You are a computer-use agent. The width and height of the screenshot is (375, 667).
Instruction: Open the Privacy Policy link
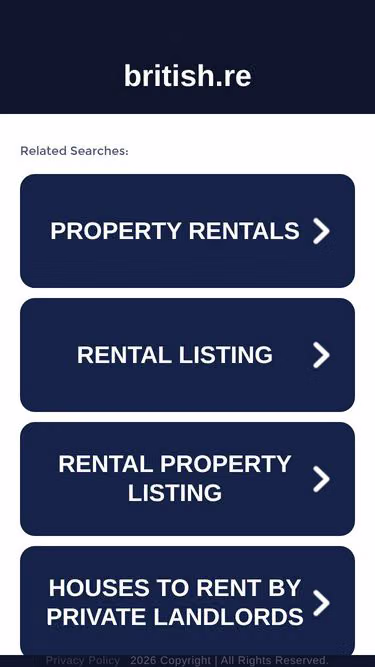point(82,661)
